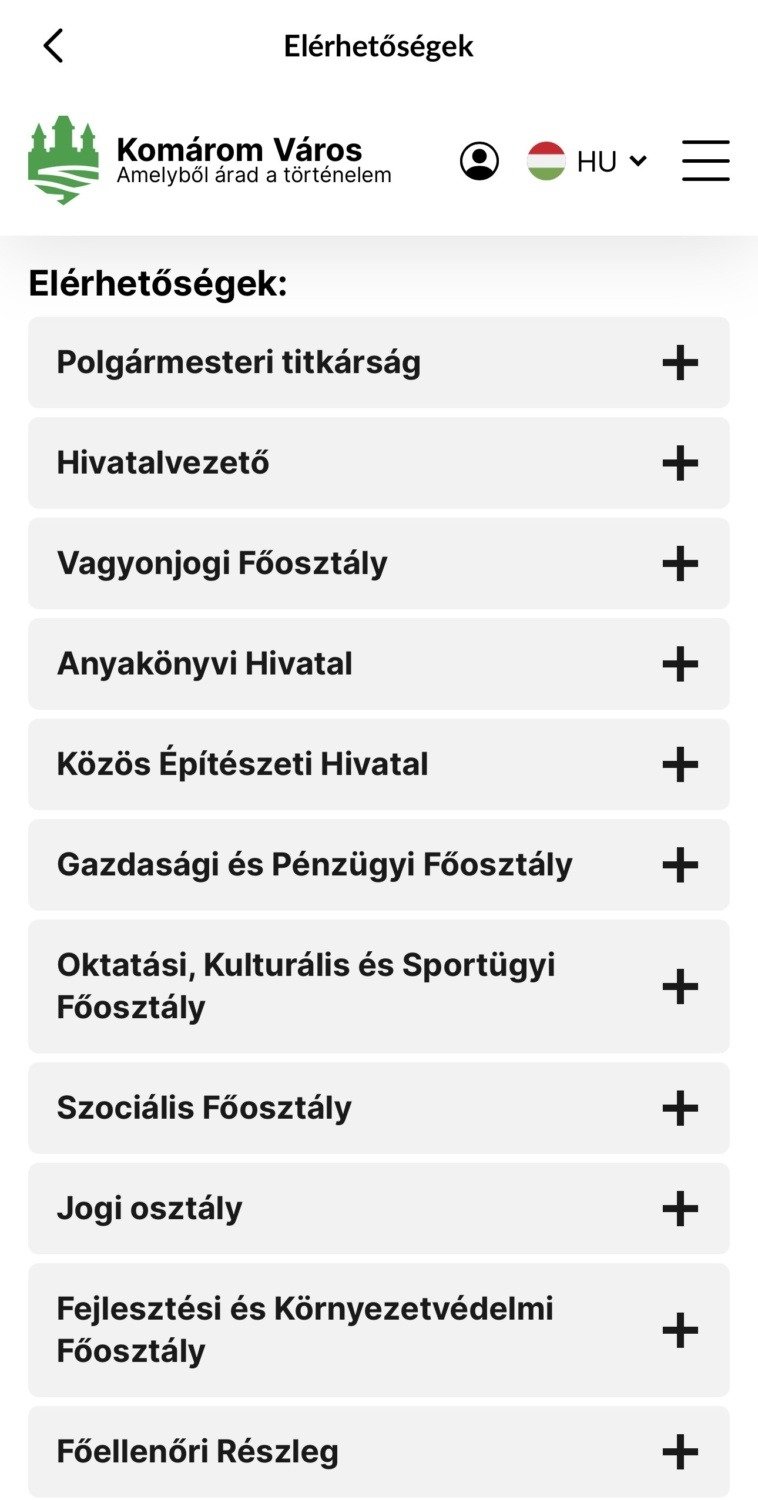This screenshot has width=758, height=1500.
Task: Expand the Polgármesteri titkárság section
Action: (682, 362)
